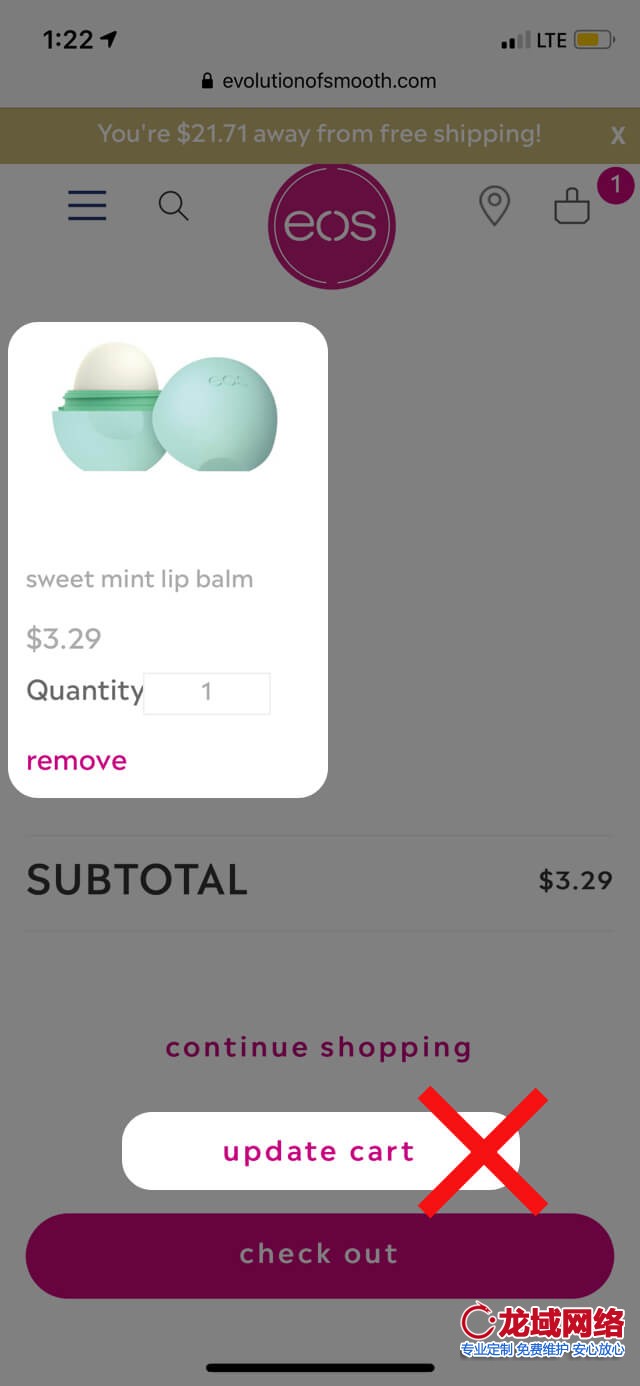This screenshot has width=640, height=1386.
Task: Open the shopping bag cart
Action: (x=572, y=206)
